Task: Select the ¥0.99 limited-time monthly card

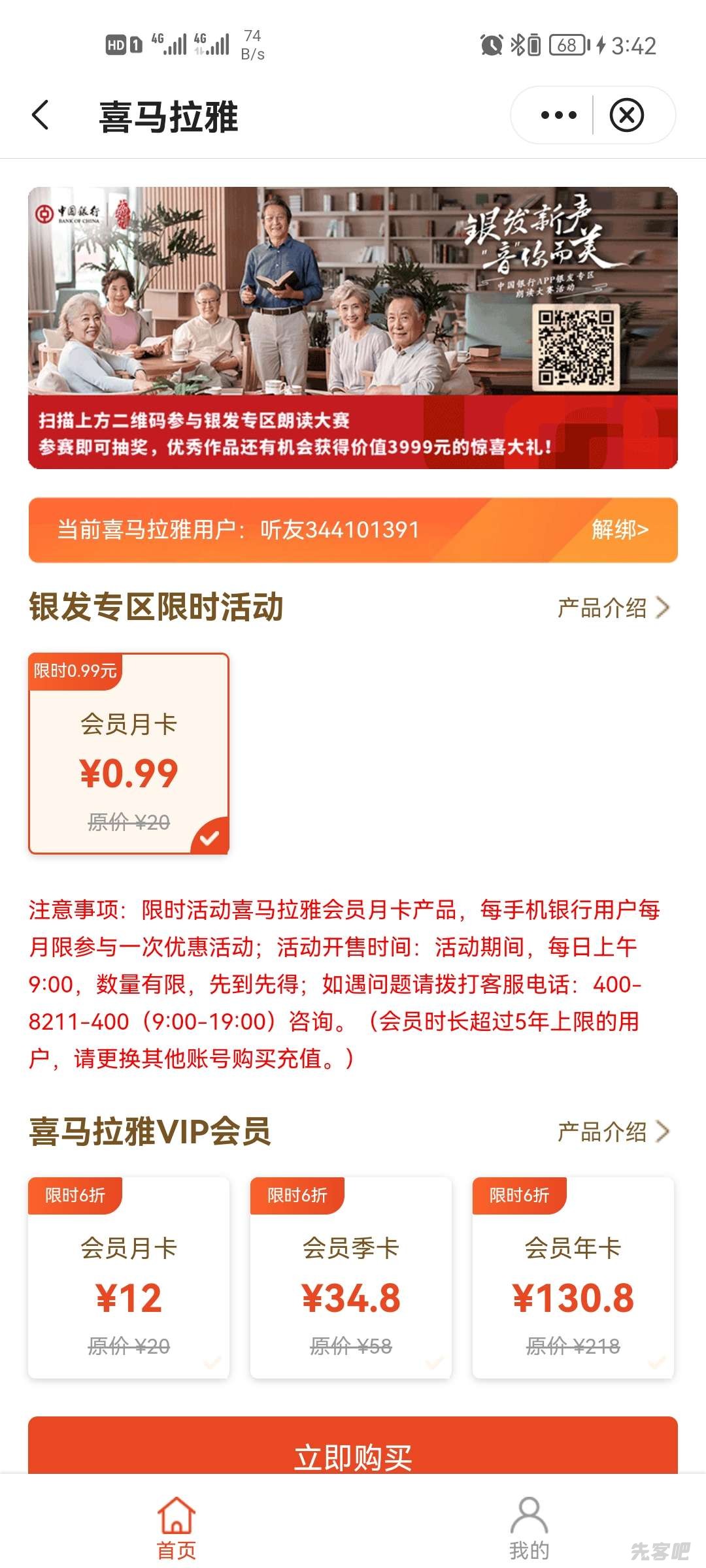Action: (x=129, y=753)
